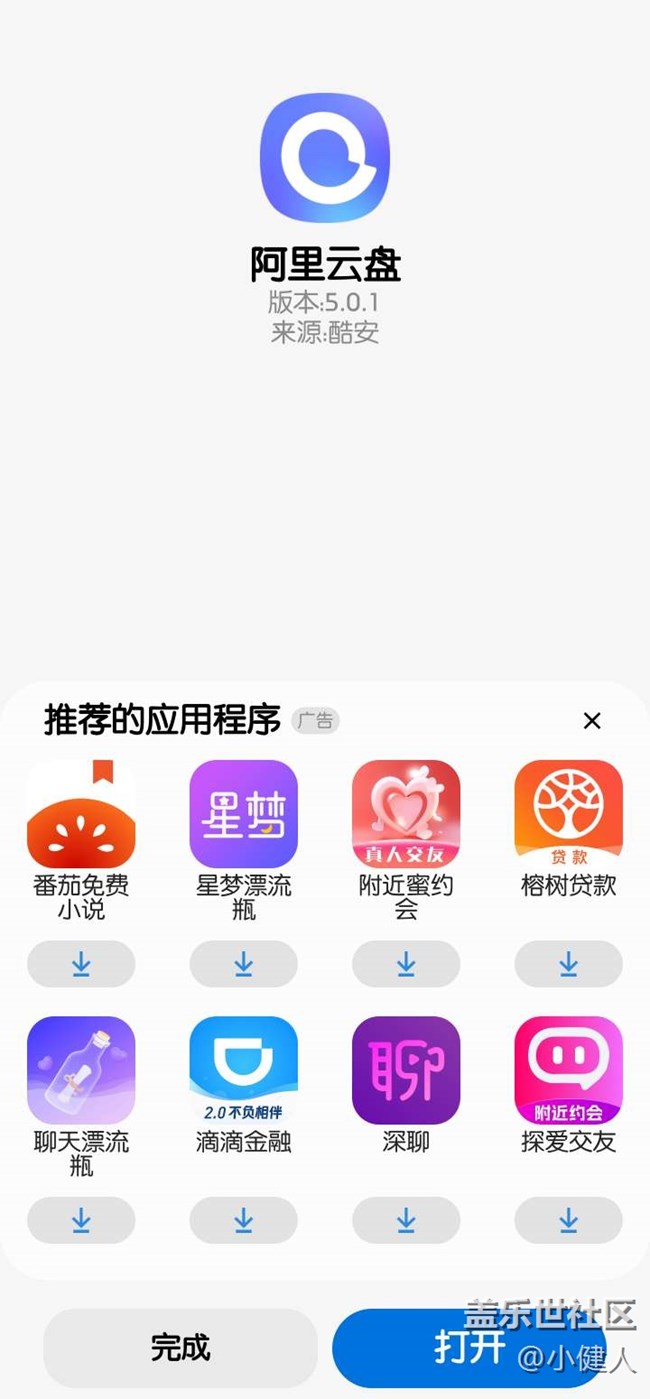Download 探爱交友

pyautogui.click(x=568, y=1220)
